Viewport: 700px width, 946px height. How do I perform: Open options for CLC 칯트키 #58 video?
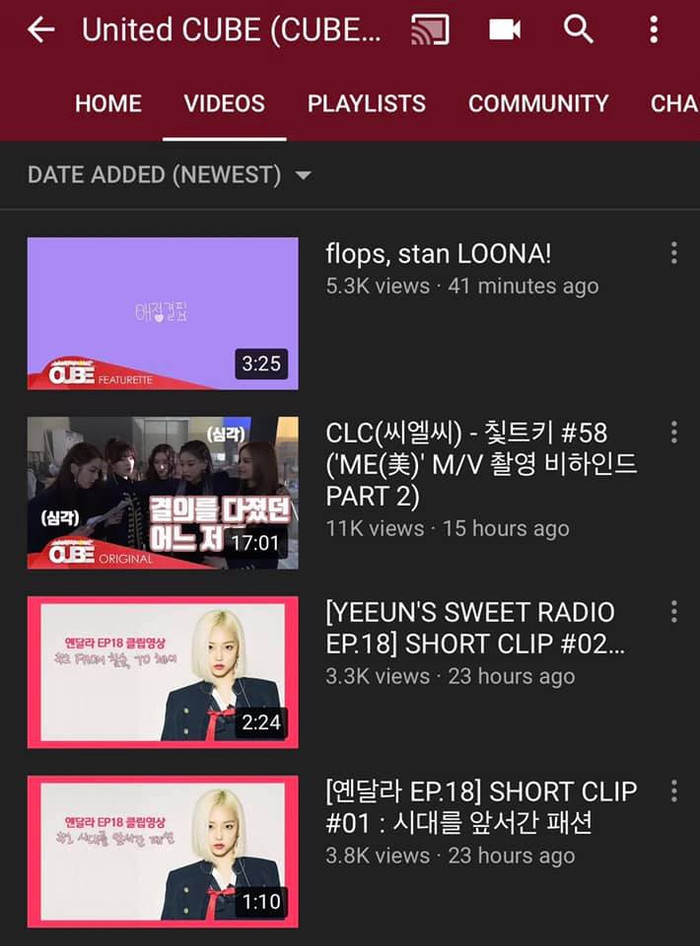coord(674,432)
